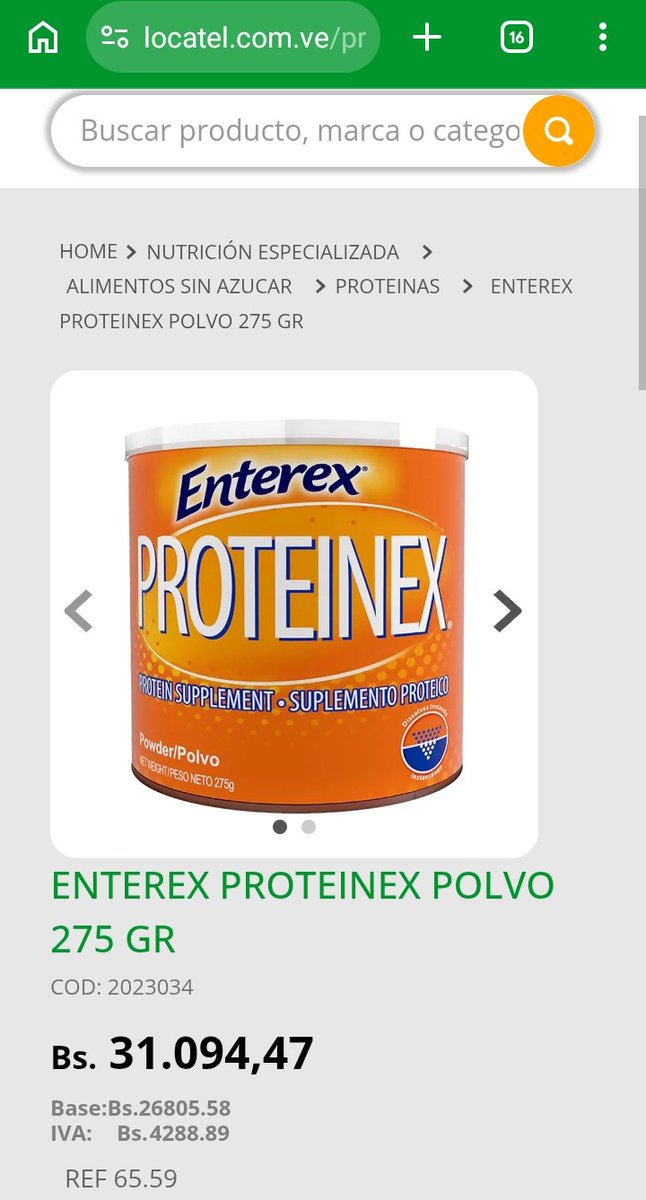The width and height of the screenshot is (646, 1200).
Task: Tap the orange search magnifier button
Action: point(559,131)
